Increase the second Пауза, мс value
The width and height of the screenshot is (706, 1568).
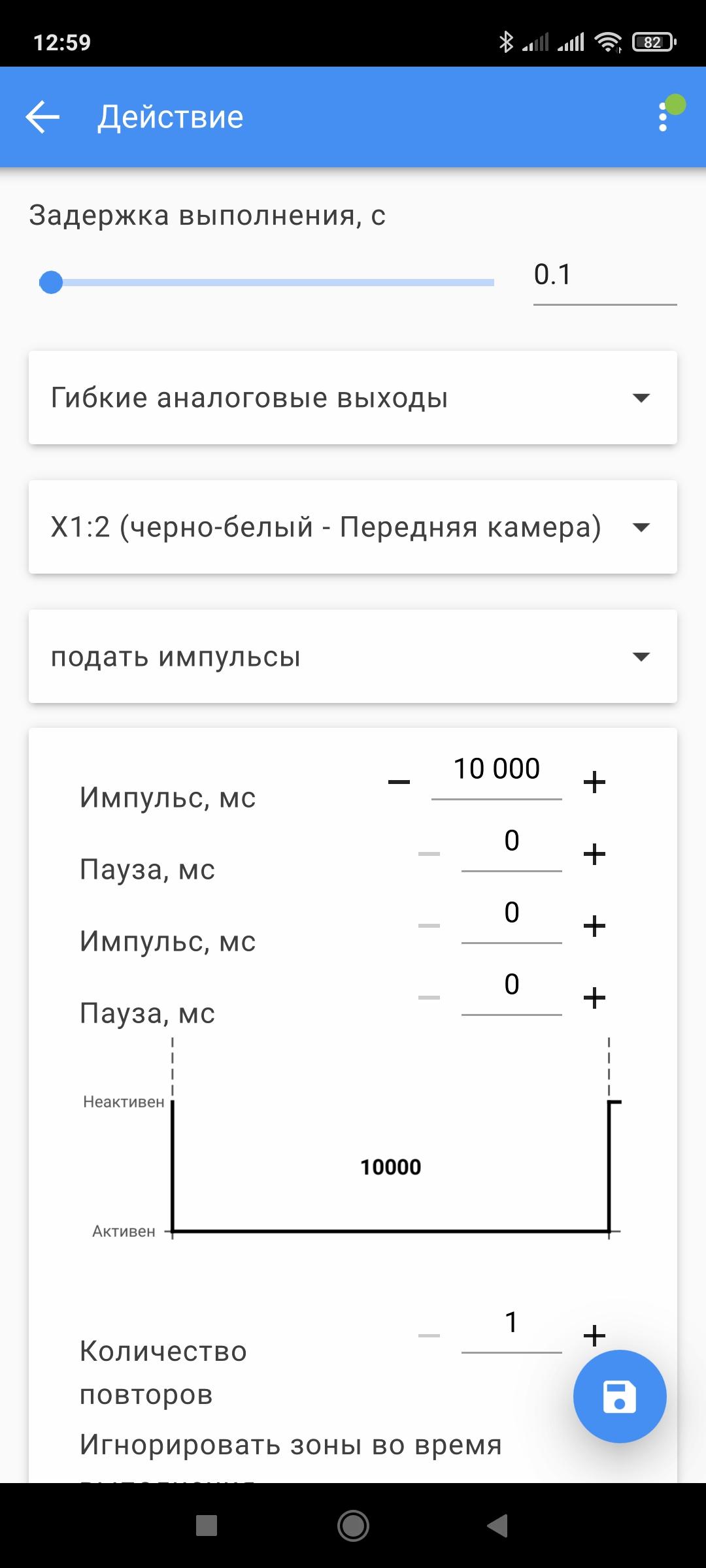[x=594, y=998]
